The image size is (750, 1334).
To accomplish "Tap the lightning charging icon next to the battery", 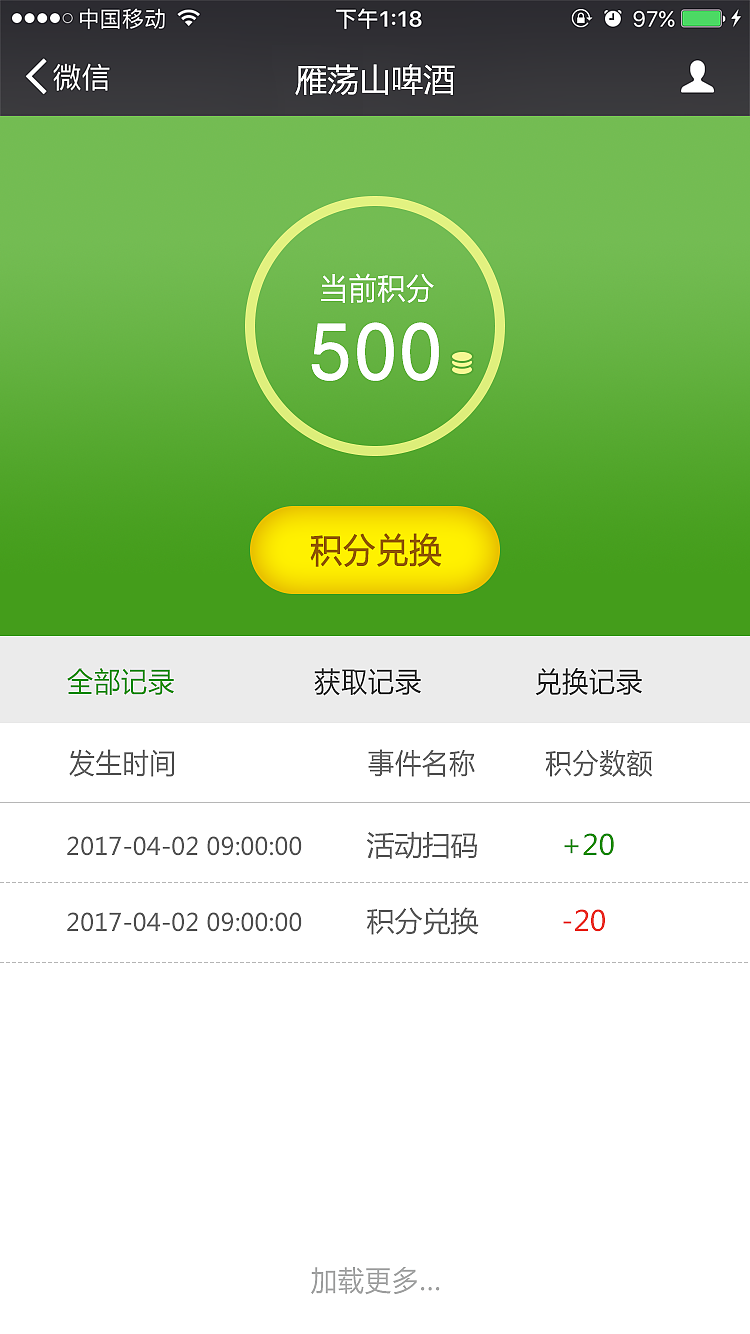I will point(736,17).
